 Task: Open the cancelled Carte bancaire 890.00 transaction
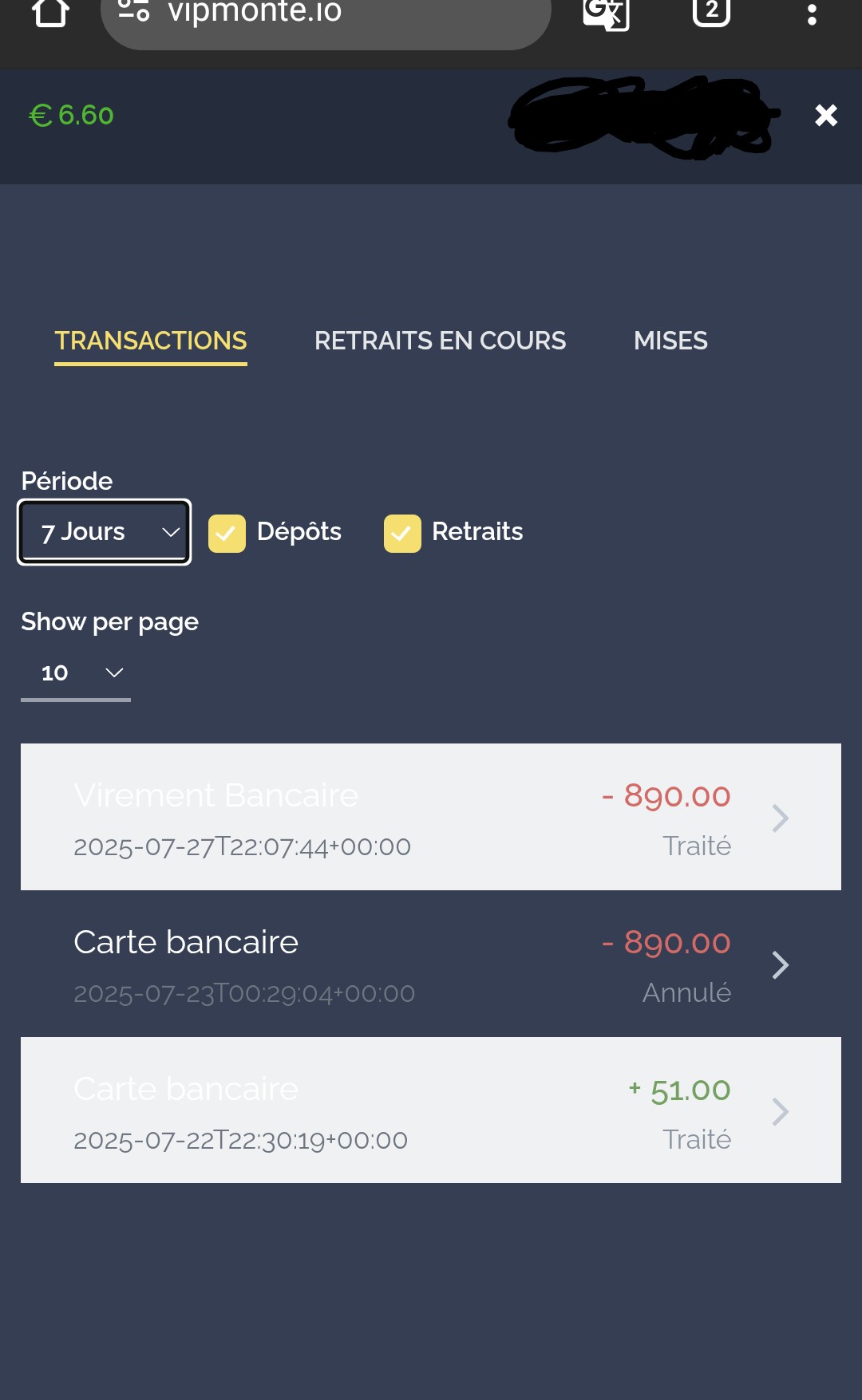coord(431,964)
